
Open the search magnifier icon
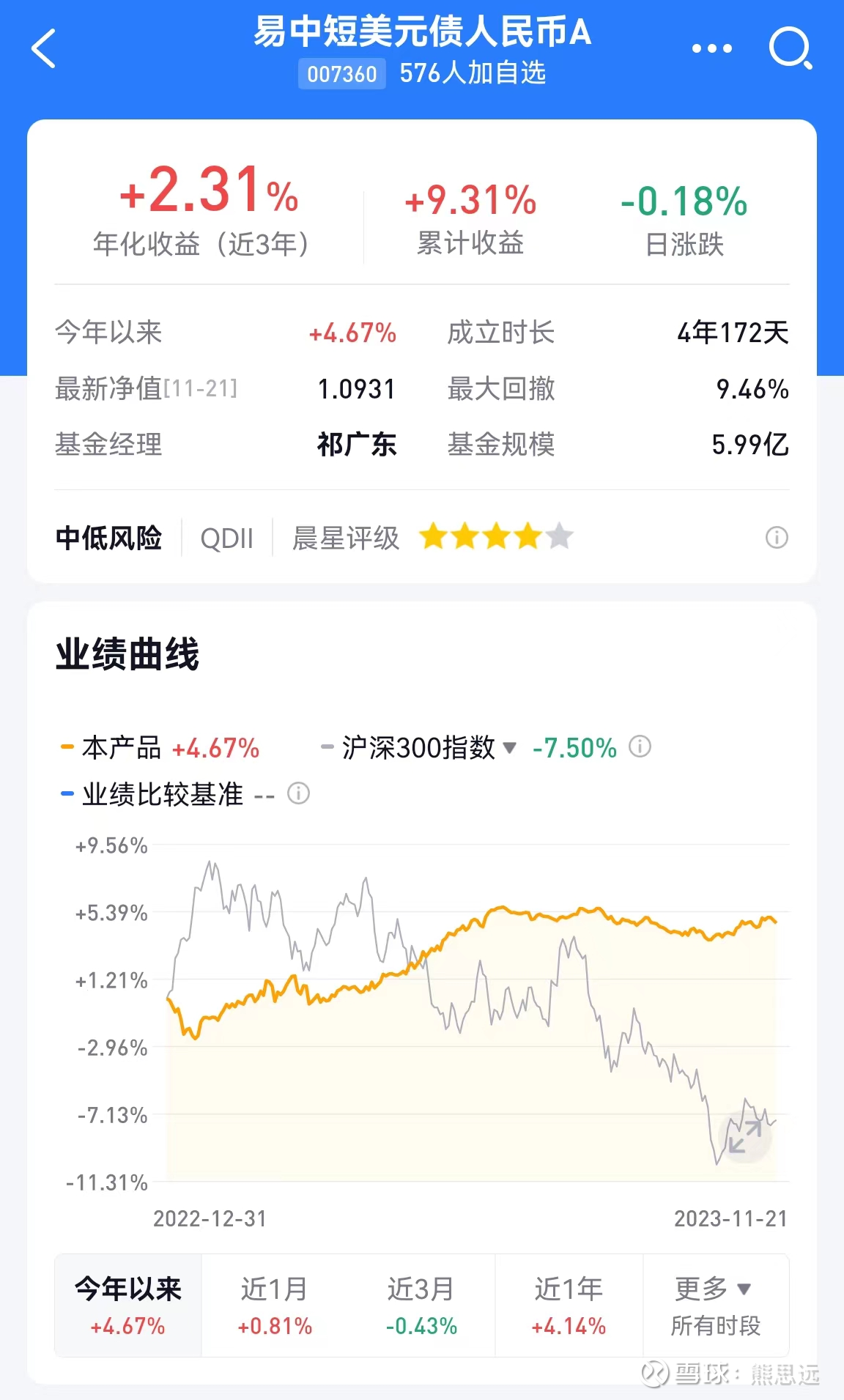[x=790, y=49]
